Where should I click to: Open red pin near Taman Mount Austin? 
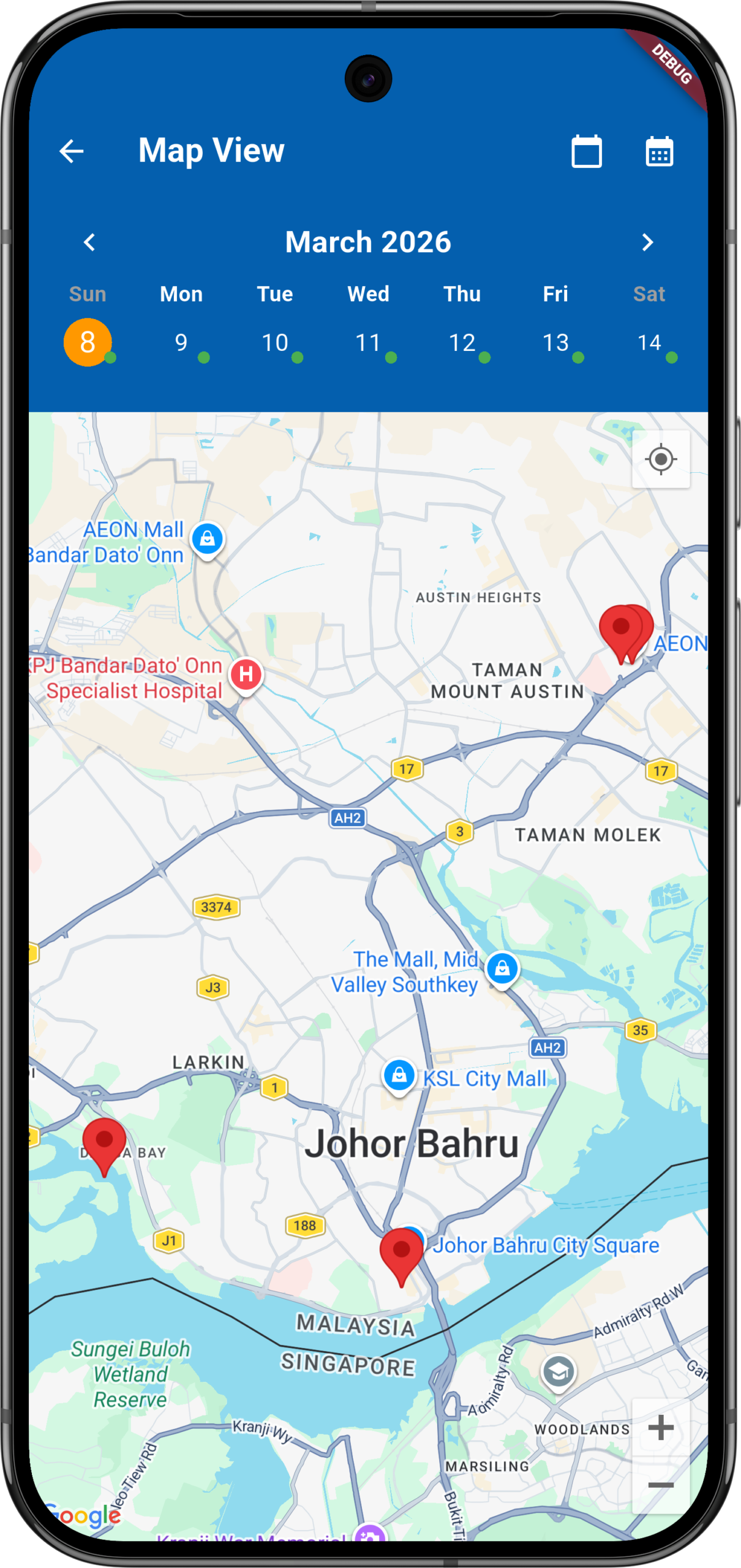(x=622, y=629)
